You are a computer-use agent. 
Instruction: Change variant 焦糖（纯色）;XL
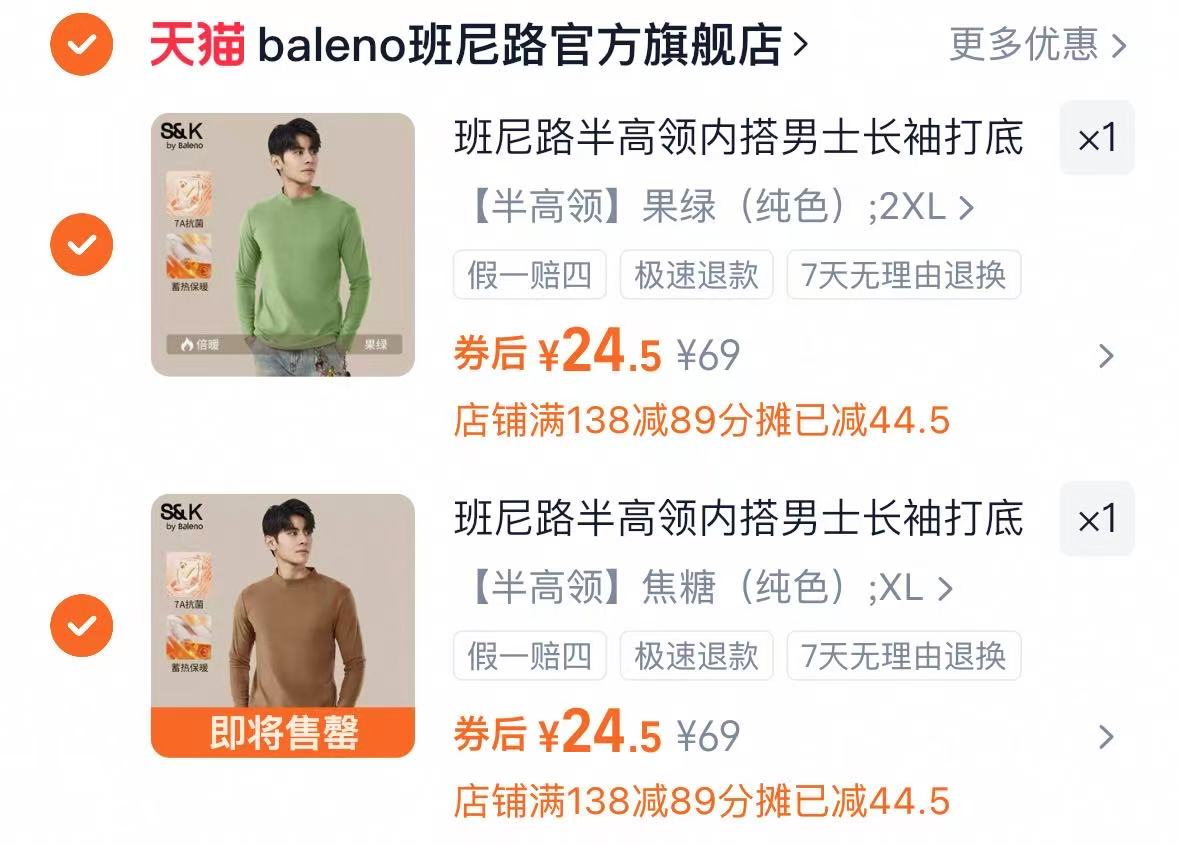[705, 589]
